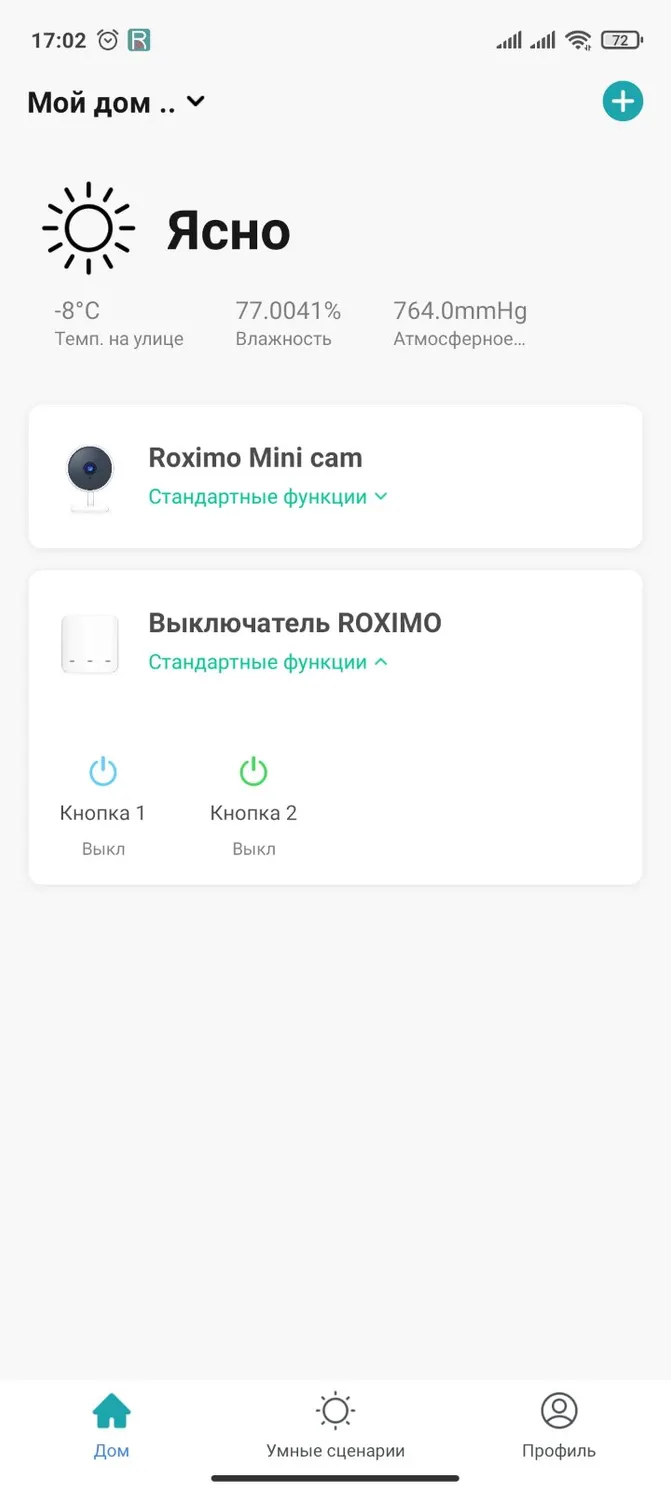This screenshot has height=1492, width=671.
Task: Open the Мой дом home selector dropdown
Action: [x=116, y=102]
